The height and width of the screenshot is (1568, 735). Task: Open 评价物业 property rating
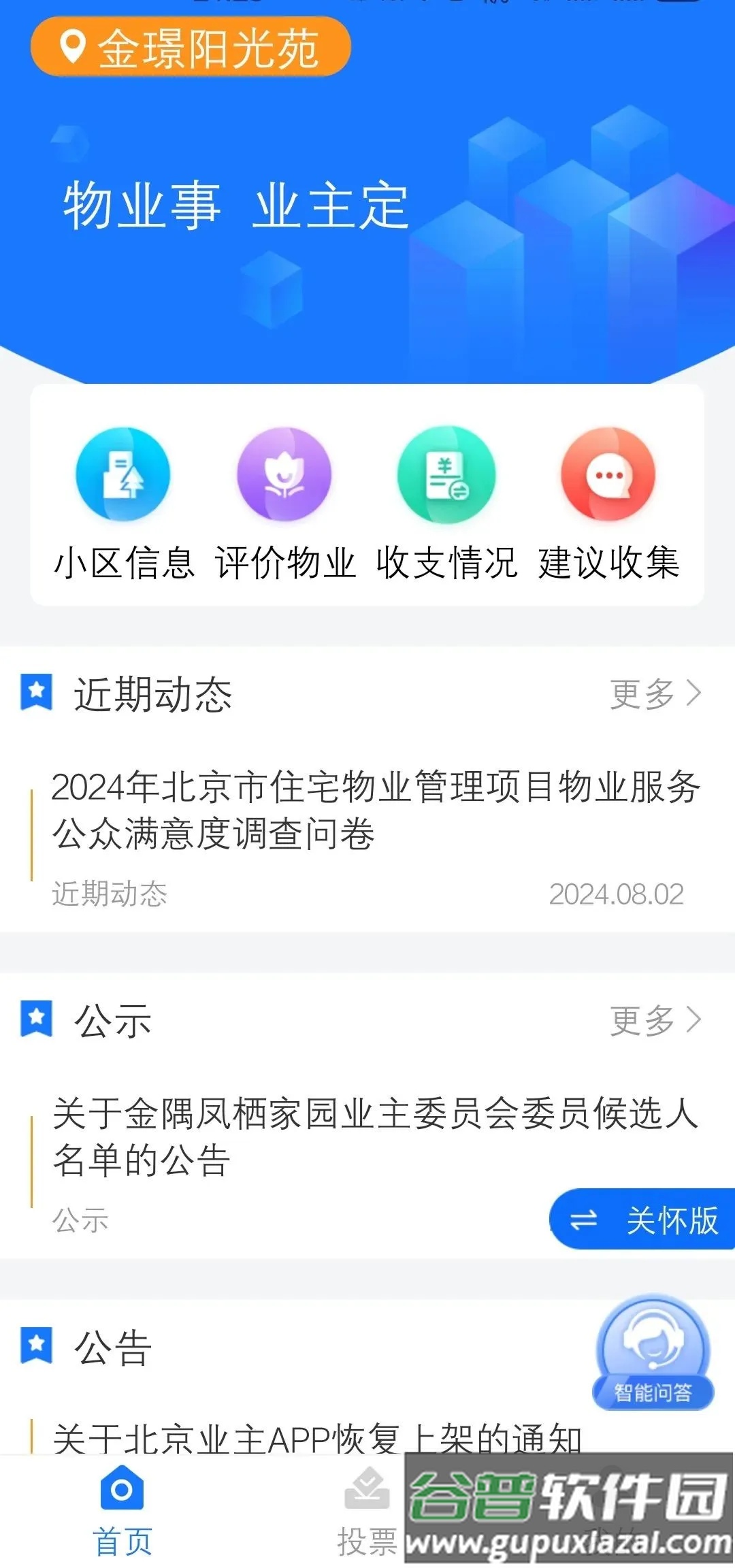pyautogui.click(x=284, y=504)
